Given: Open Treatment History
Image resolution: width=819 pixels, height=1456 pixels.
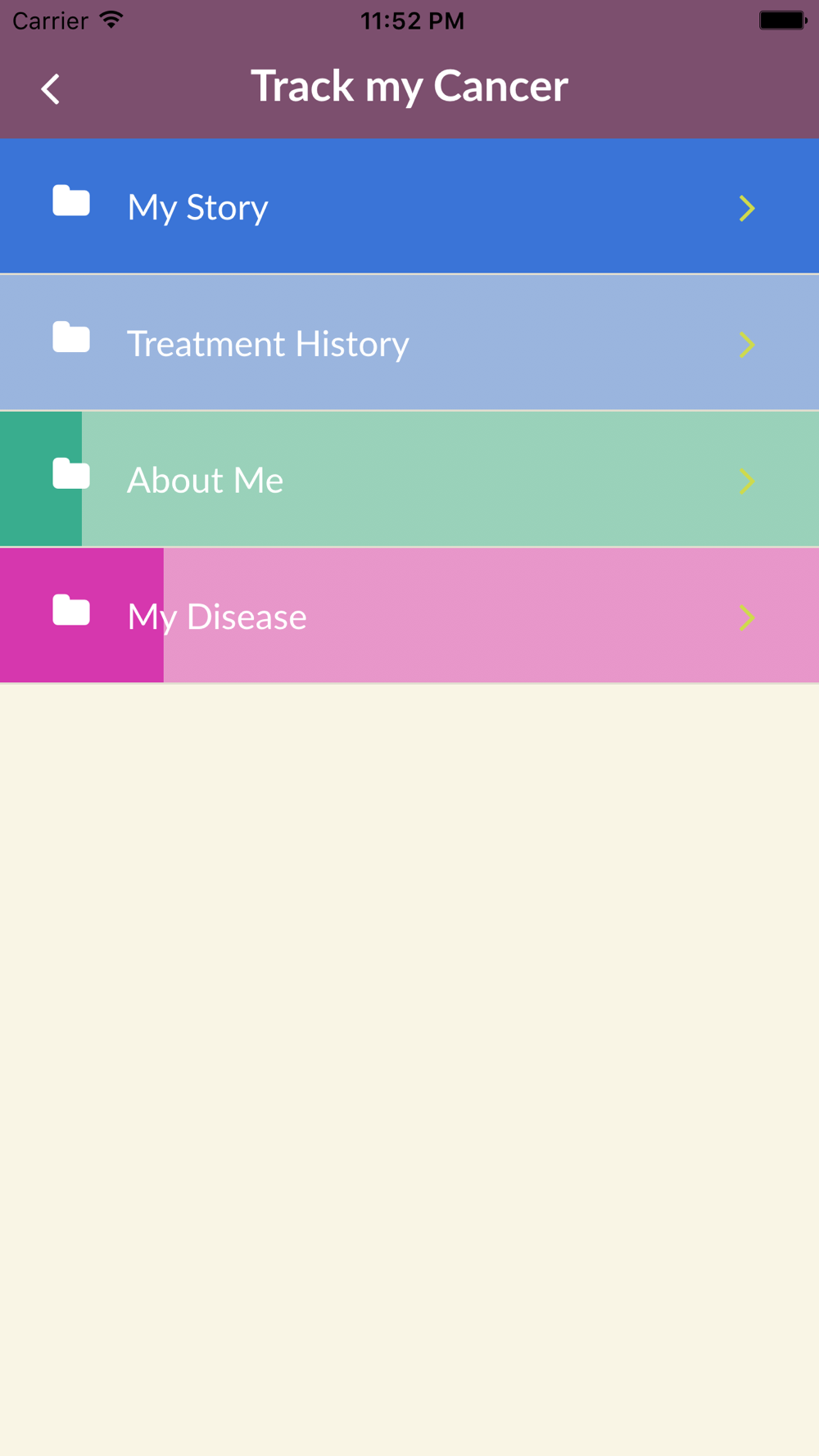Looking at the screenshot, I should tap(409, 342).
